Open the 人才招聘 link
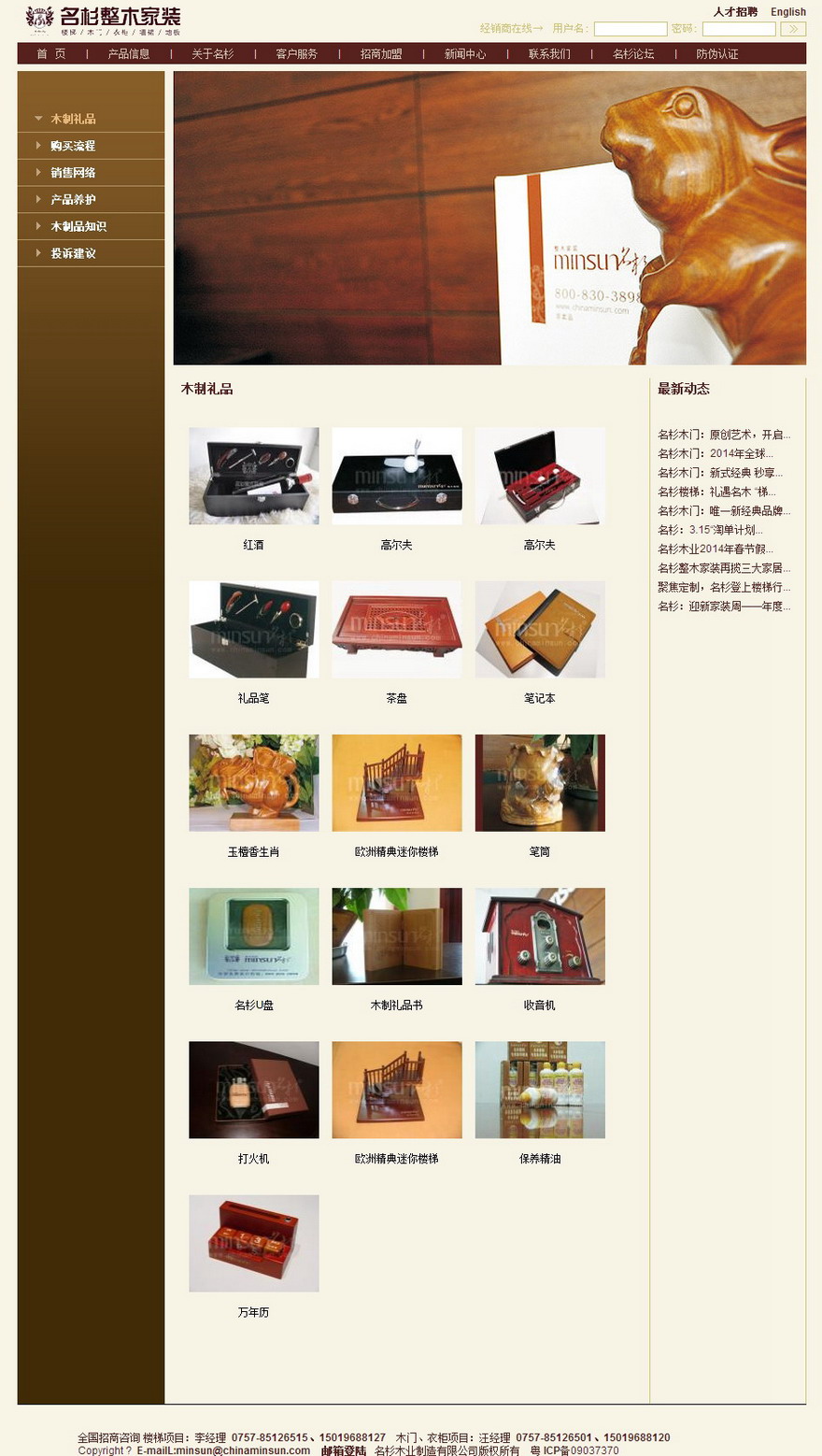 click(735, 12)
